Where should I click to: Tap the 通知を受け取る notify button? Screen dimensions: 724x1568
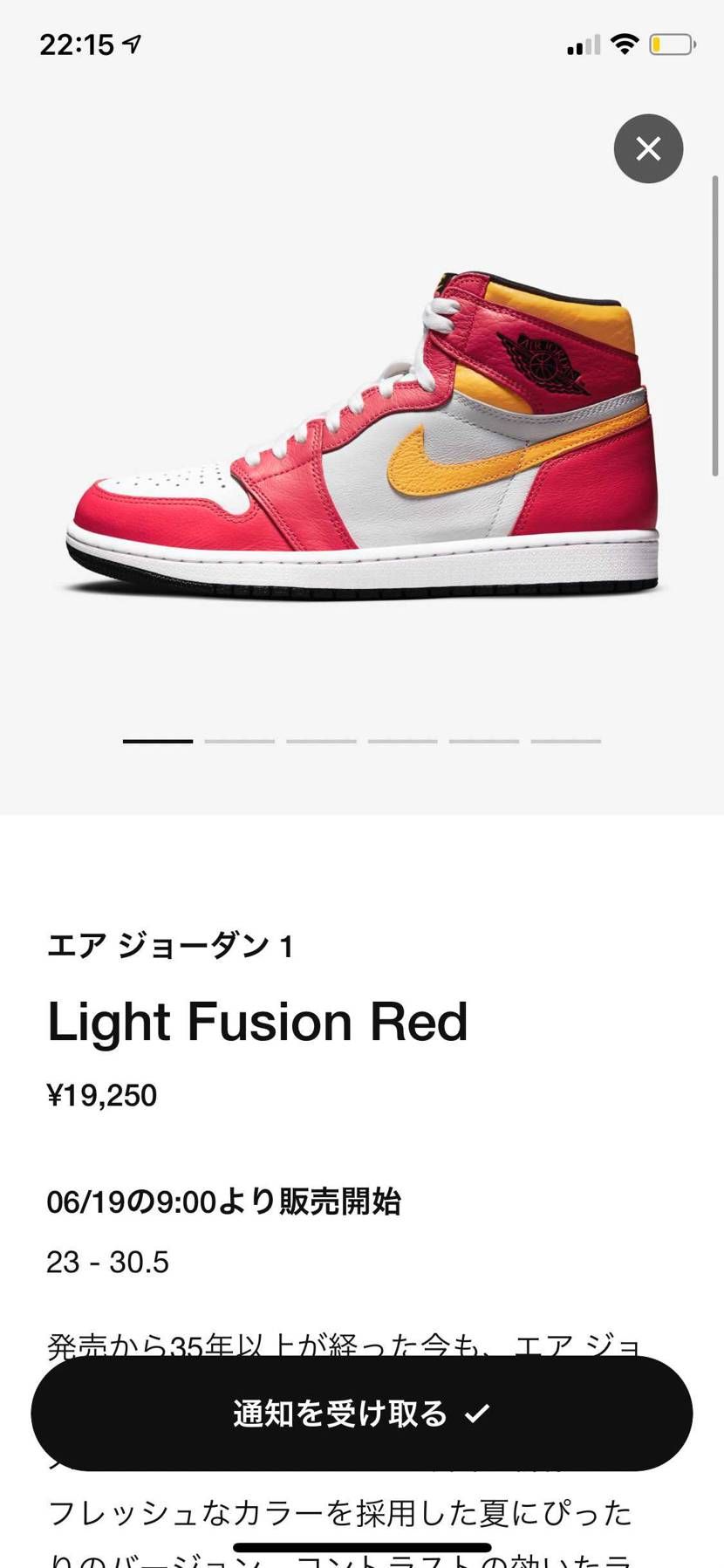[361, 1413]
